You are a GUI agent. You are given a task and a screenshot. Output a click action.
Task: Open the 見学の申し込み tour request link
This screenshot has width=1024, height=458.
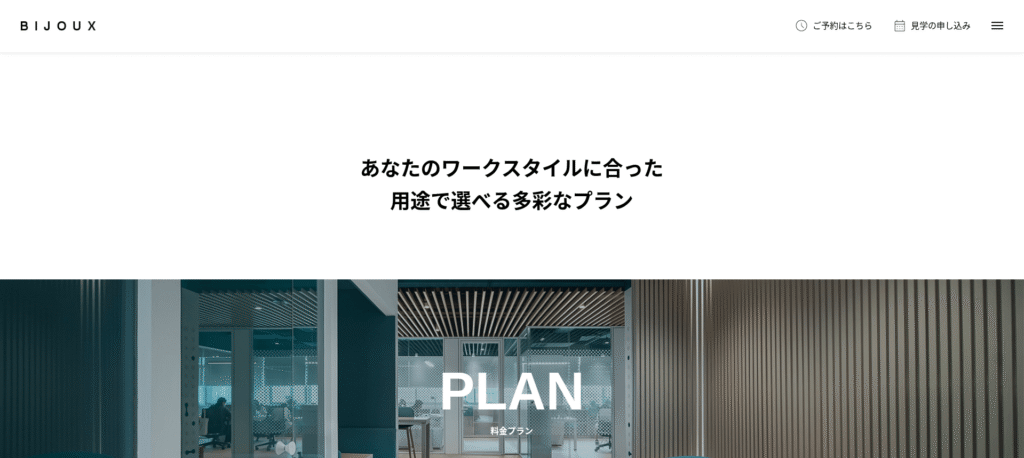point(932,26)
